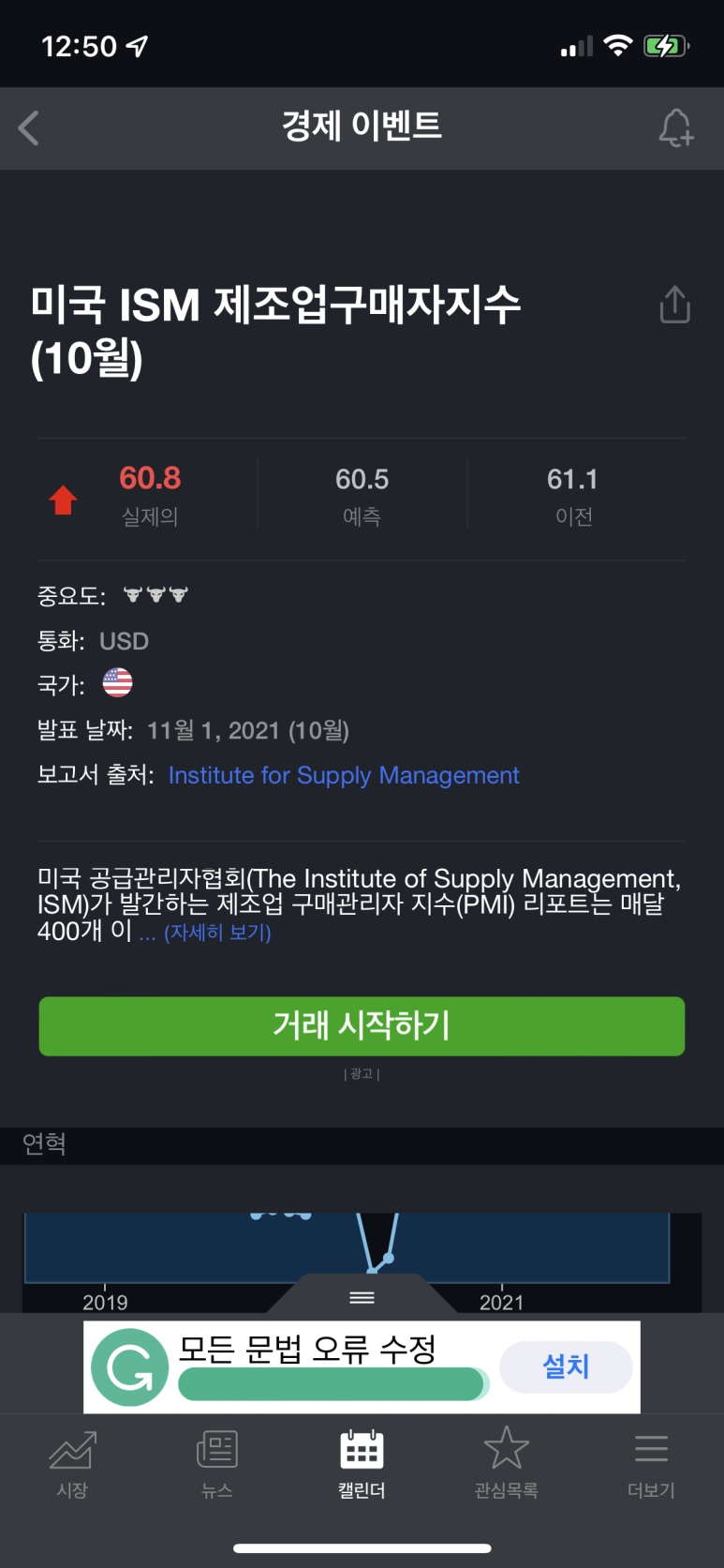Image resolution: width=724 pixels, height=1568 pixels.
Task: Tap the 더보기 more menu icon
Action: pos(651,1462)
